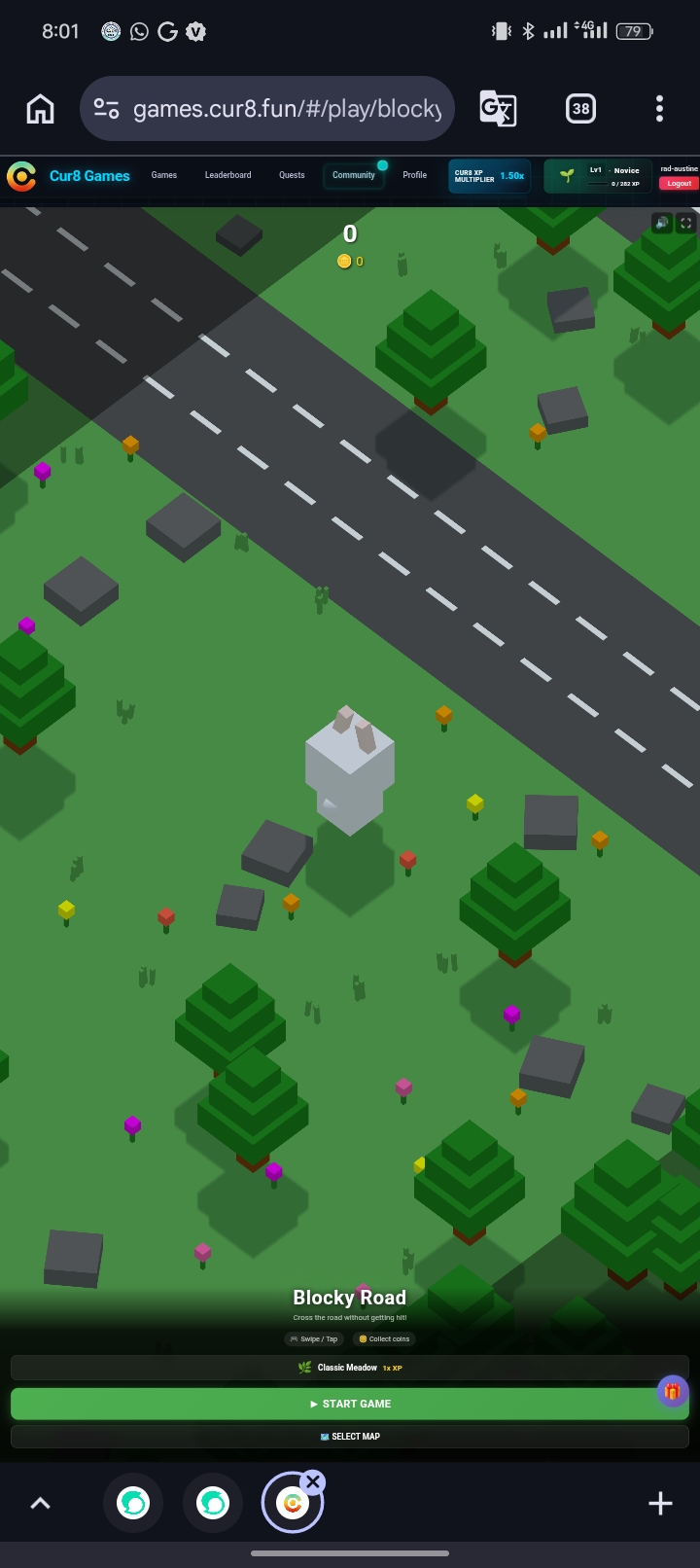Open the Community section
The width and height of the screenshot is (700, 1568).
click(x=354, y=175)
